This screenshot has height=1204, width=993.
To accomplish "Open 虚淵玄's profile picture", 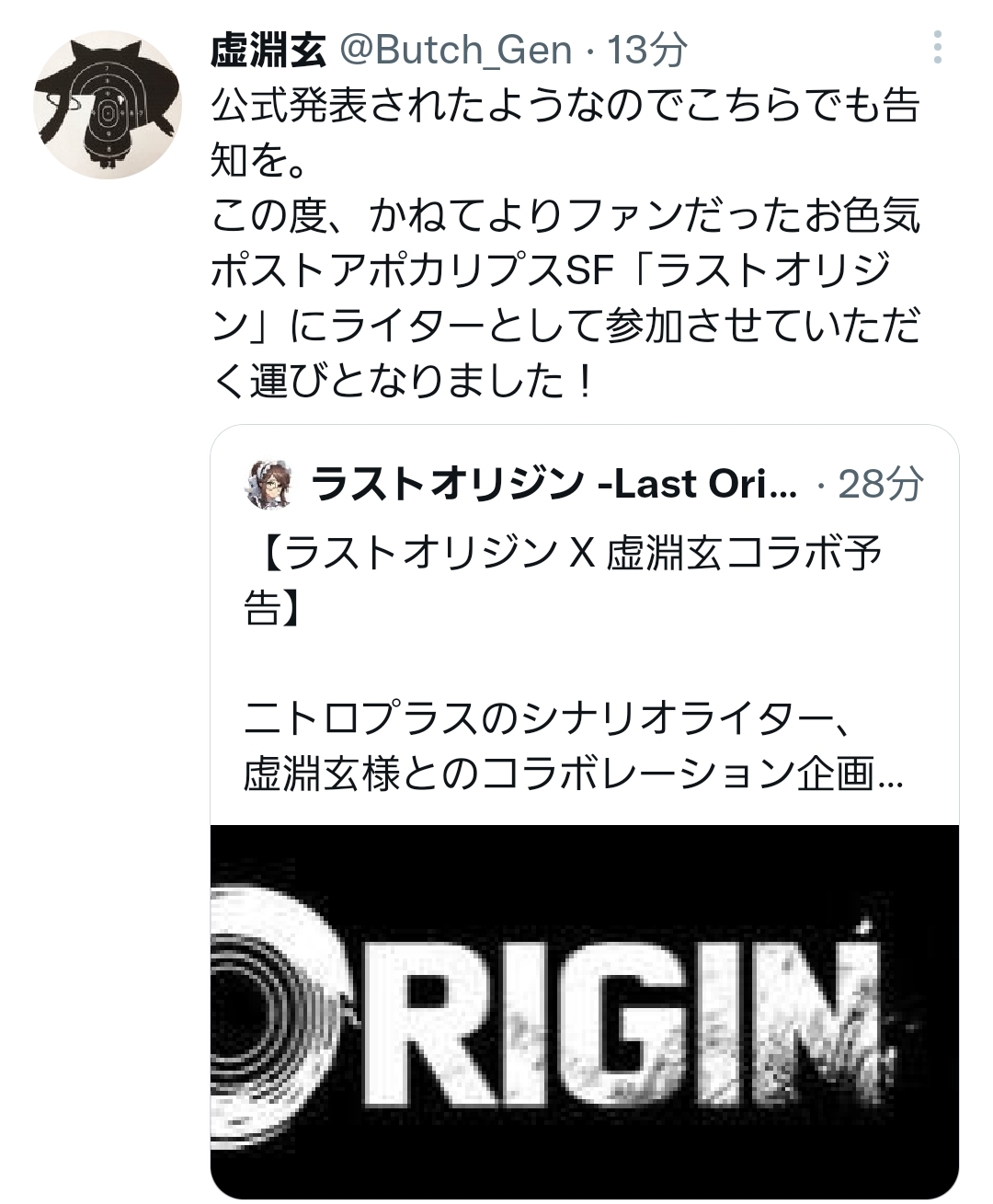I will [x=107, y=107].
